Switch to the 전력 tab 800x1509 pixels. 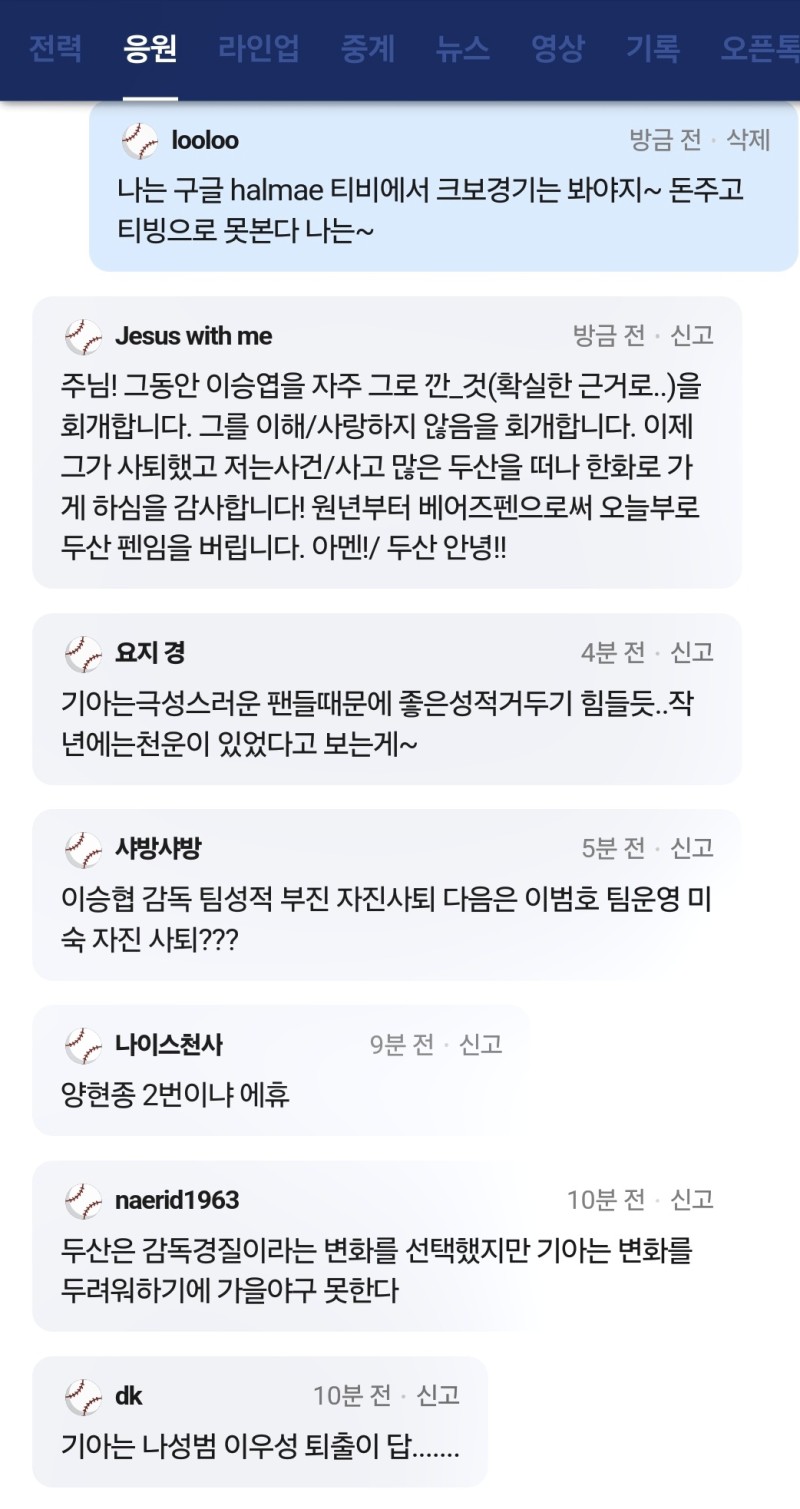(x=55, y=48)
